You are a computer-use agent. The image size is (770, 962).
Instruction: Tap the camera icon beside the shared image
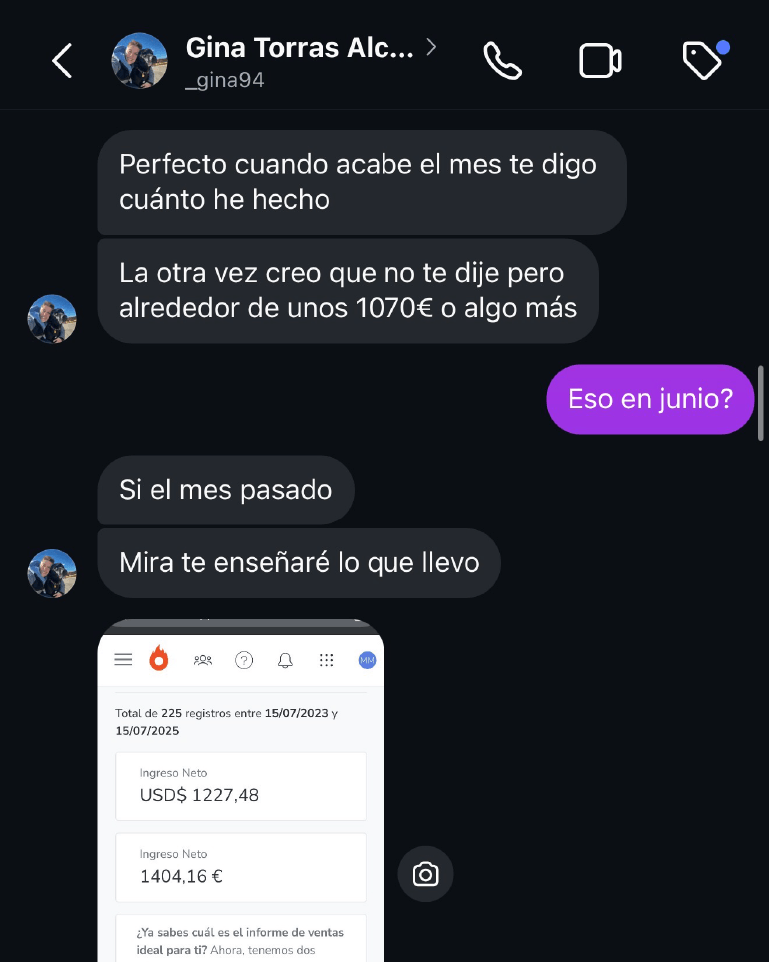click(x=425, y=874)
